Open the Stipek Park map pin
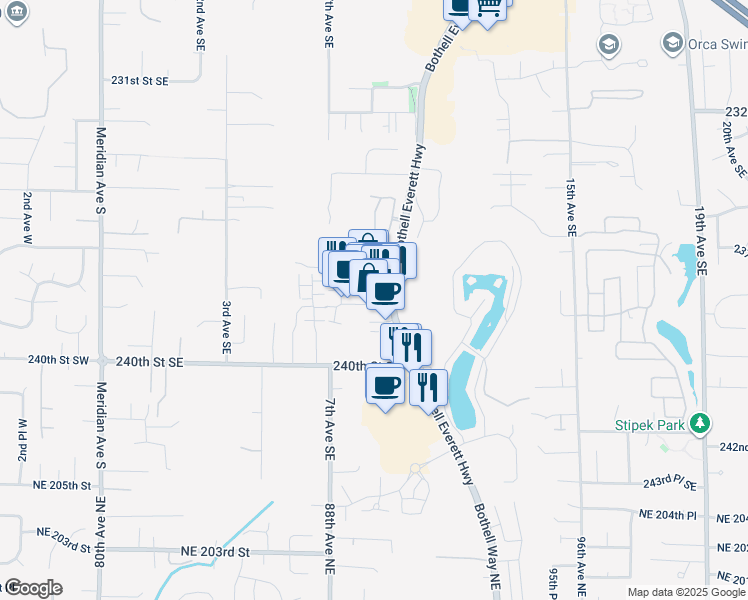 [703, 424]
